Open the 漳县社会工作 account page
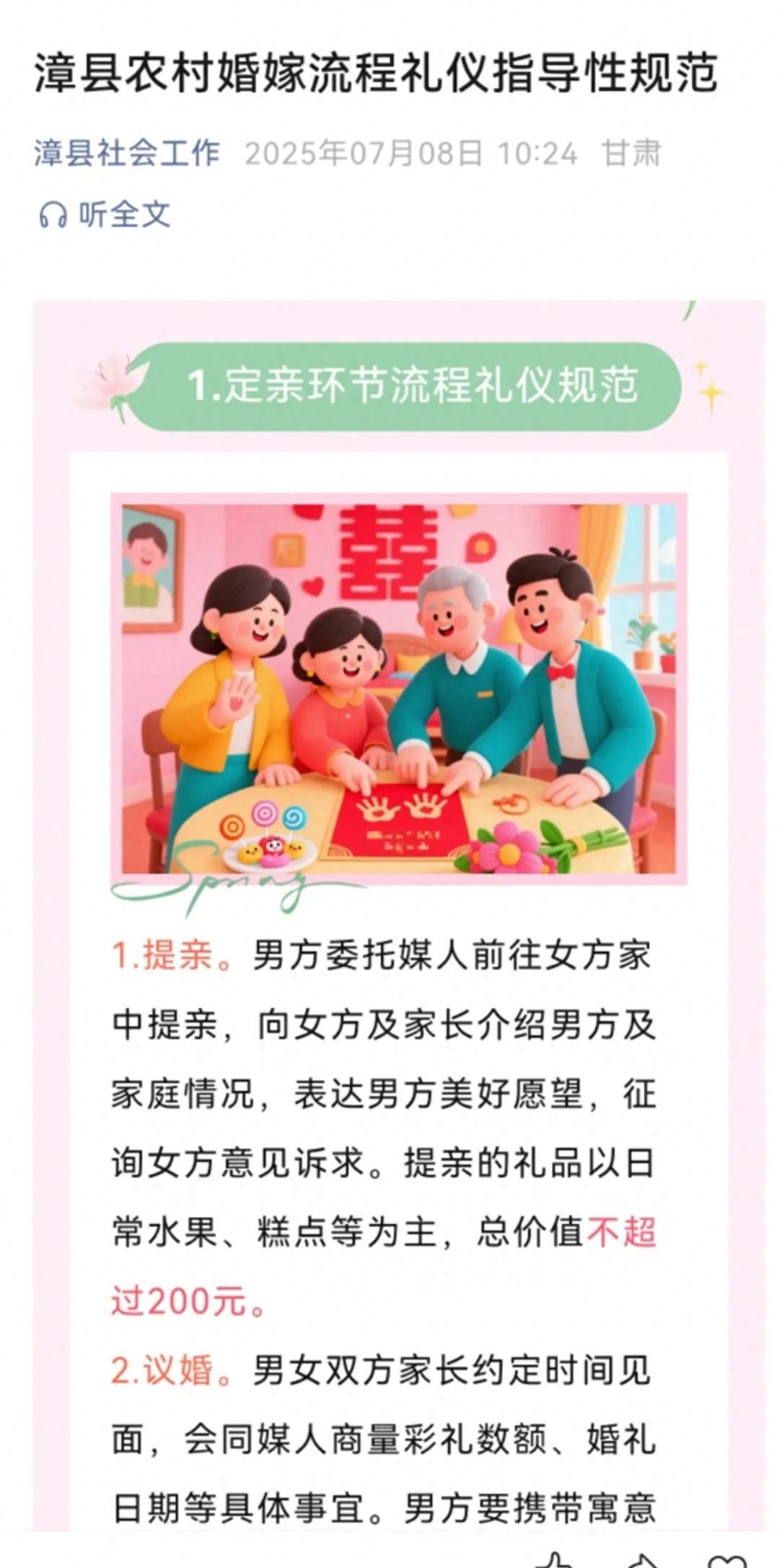The image size is (779, 1568). click(127, 154)
